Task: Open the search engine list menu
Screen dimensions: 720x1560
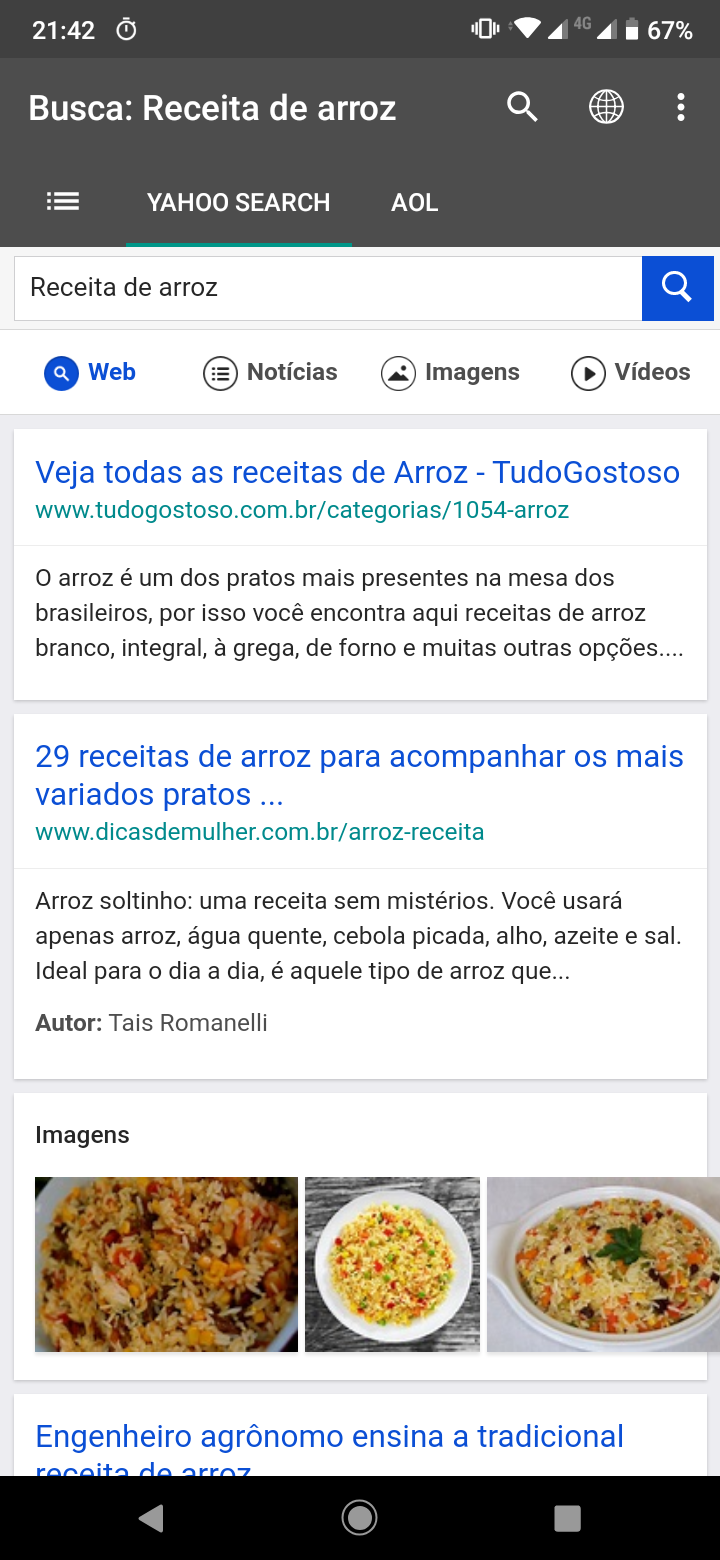Action: pyautogui.click(x=63, y=202)
